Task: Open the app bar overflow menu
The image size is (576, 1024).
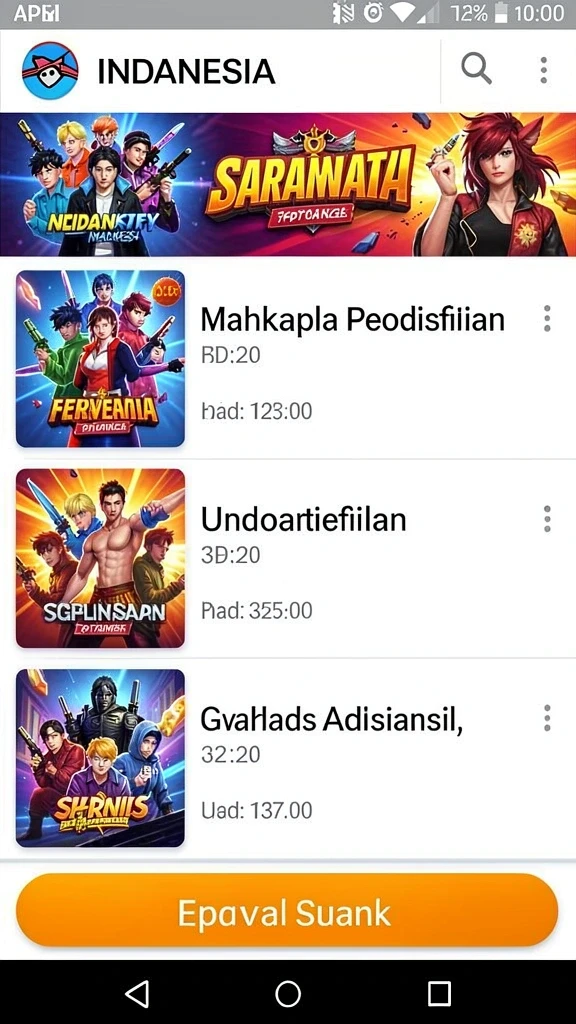Action: coord(543,70)
